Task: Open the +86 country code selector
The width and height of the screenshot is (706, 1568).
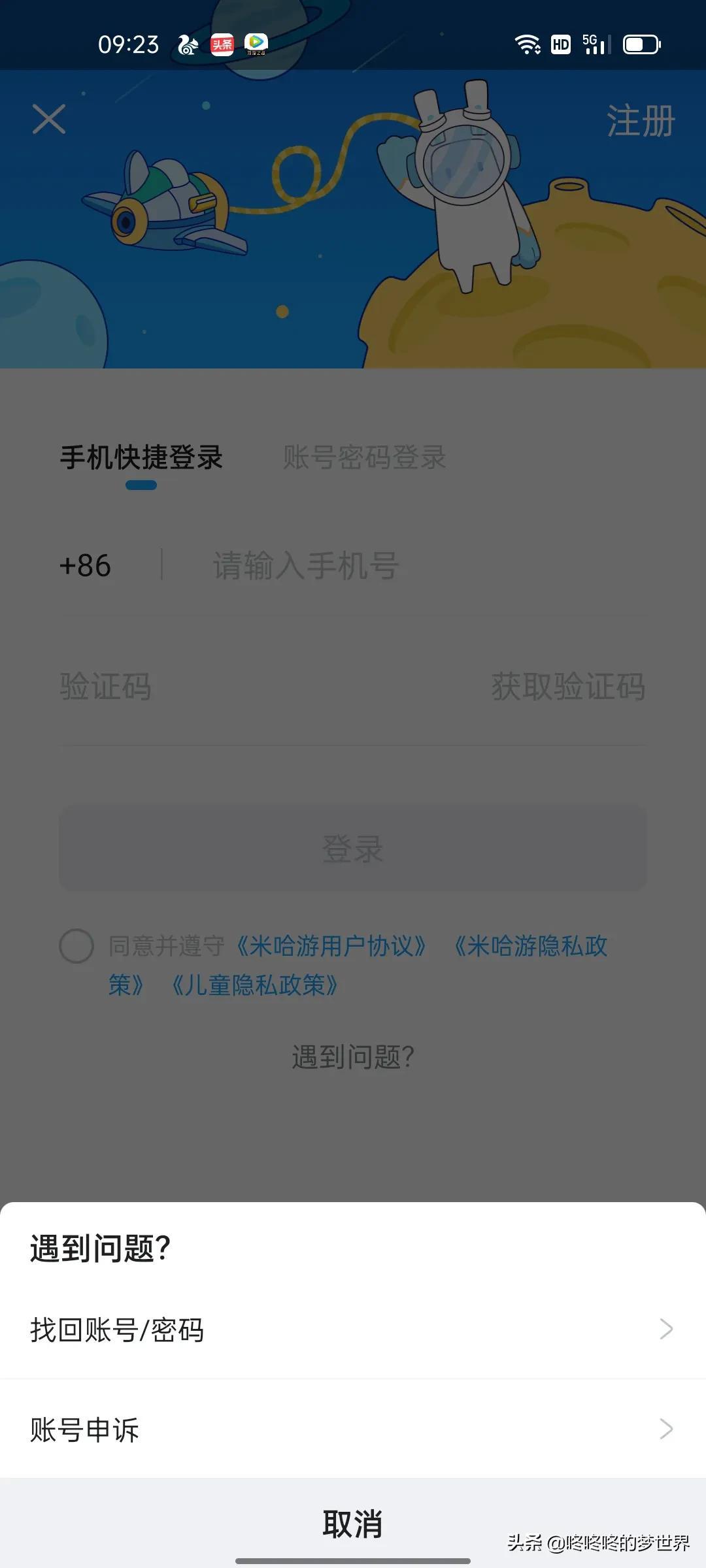Action: (85, 566)
